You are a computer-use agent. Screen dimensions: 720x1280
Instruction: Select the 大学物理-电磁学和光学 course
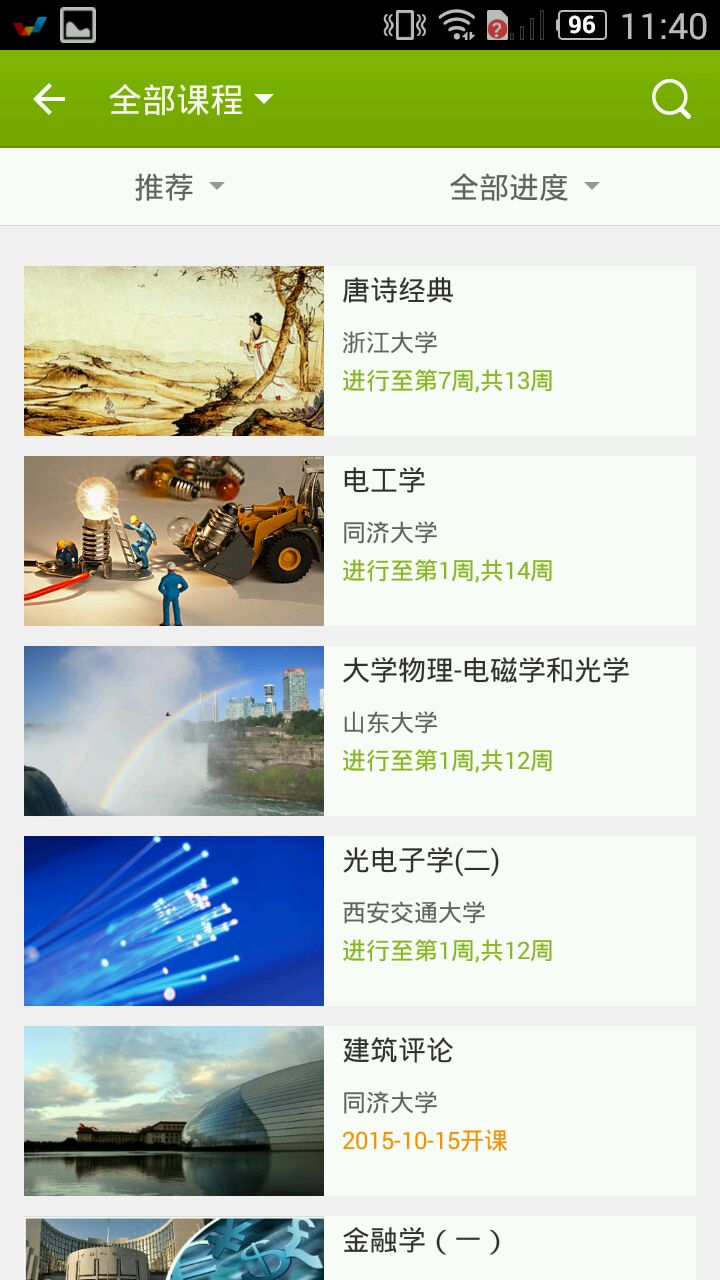click(x=360, y=731)
